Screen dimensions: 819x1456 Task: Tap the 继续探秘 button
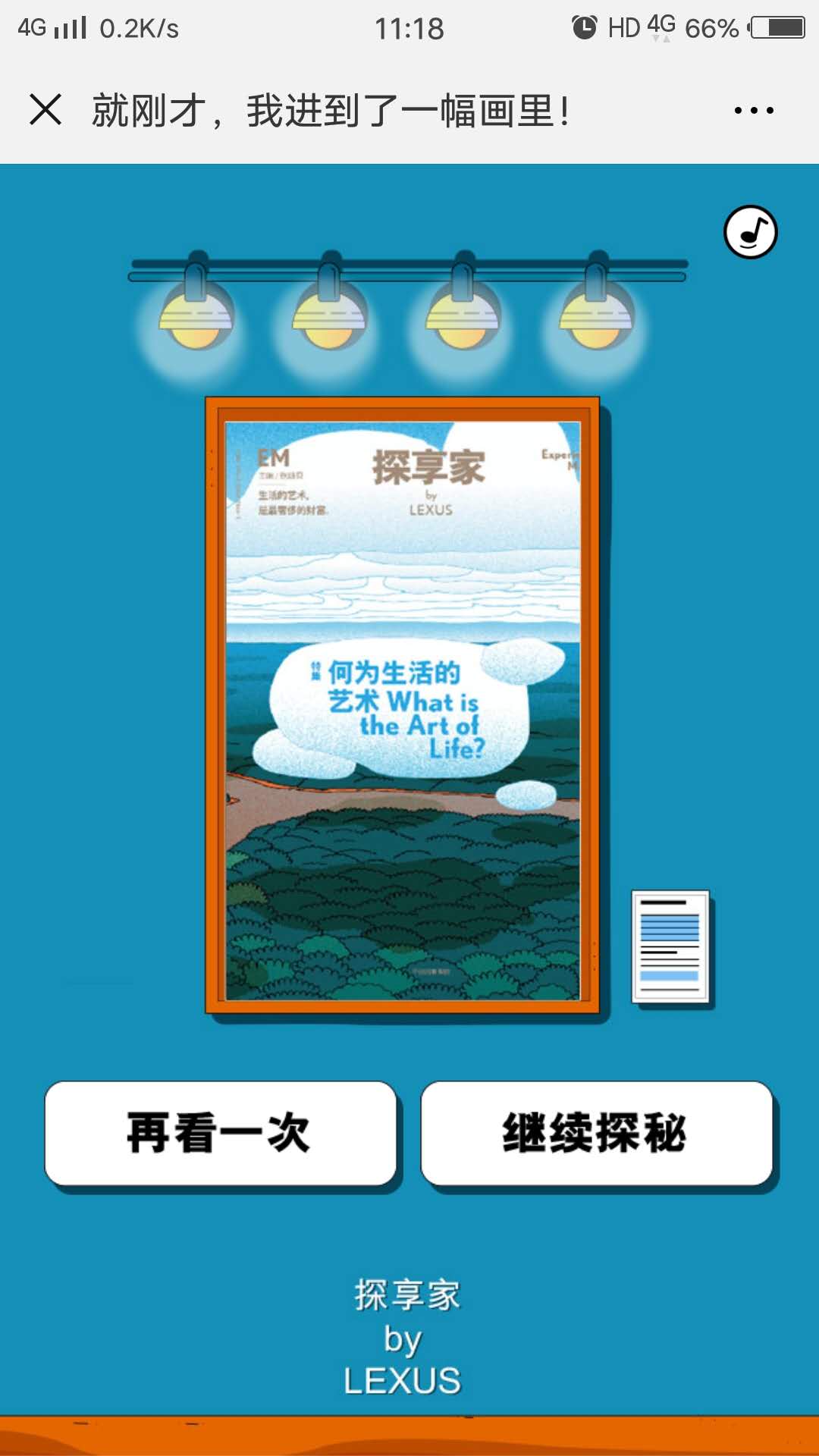tap(596, 1134)
